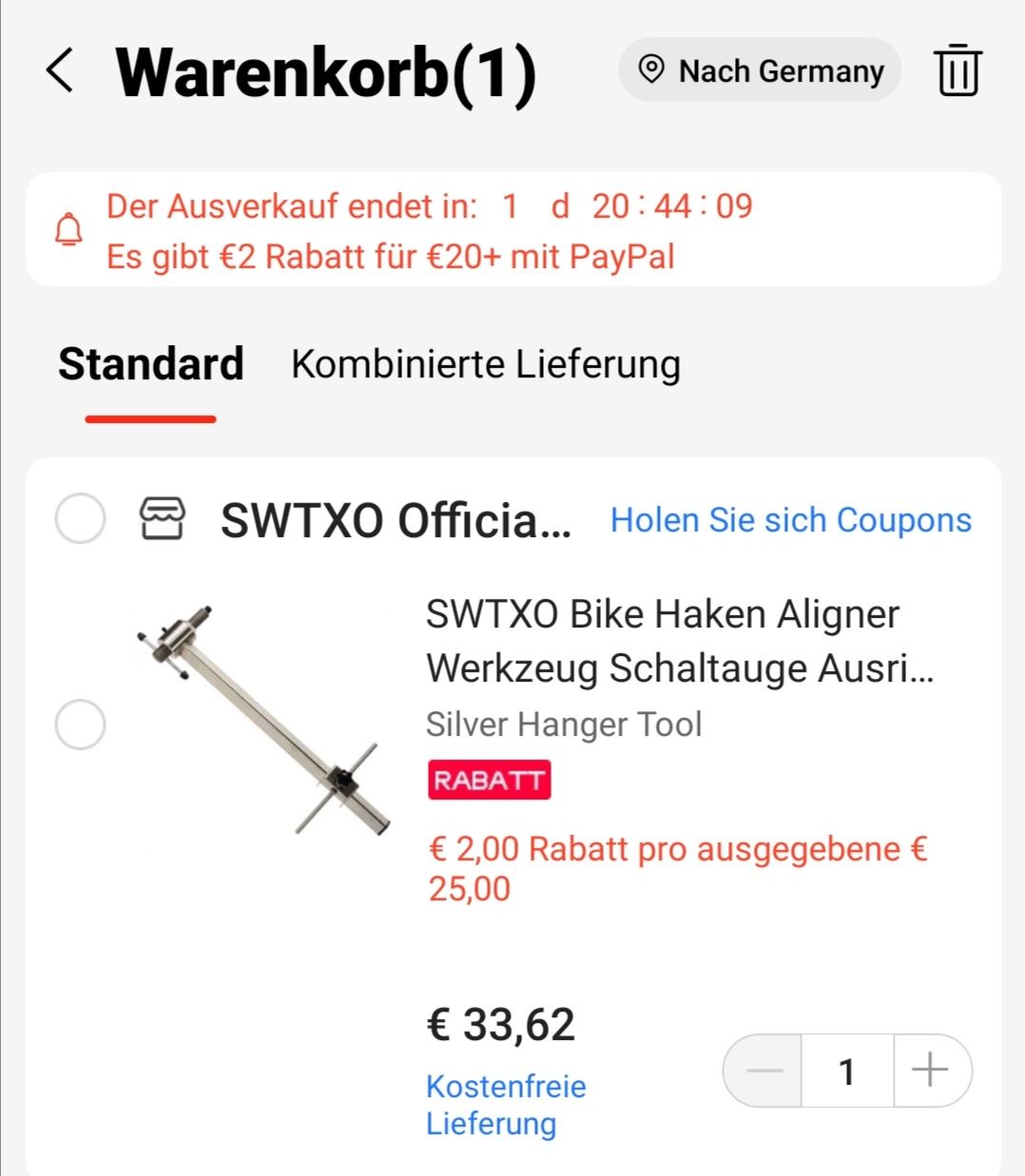This screenshot has height=1176, width=1025.
Task: Increase the quantity with the plus button
Action: tap(930, 1070)
